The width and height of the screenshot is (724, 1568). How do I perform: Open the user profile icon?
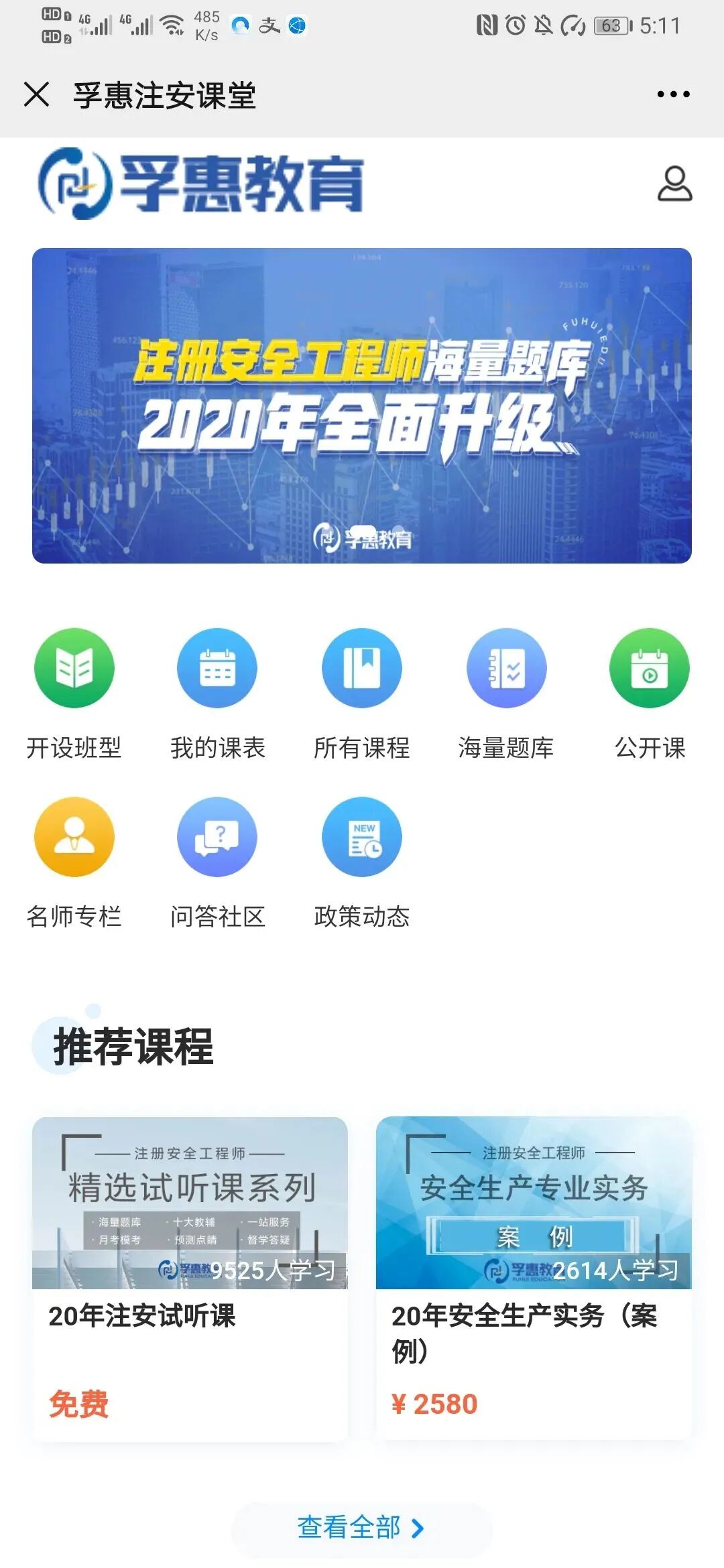pos(674,184)
